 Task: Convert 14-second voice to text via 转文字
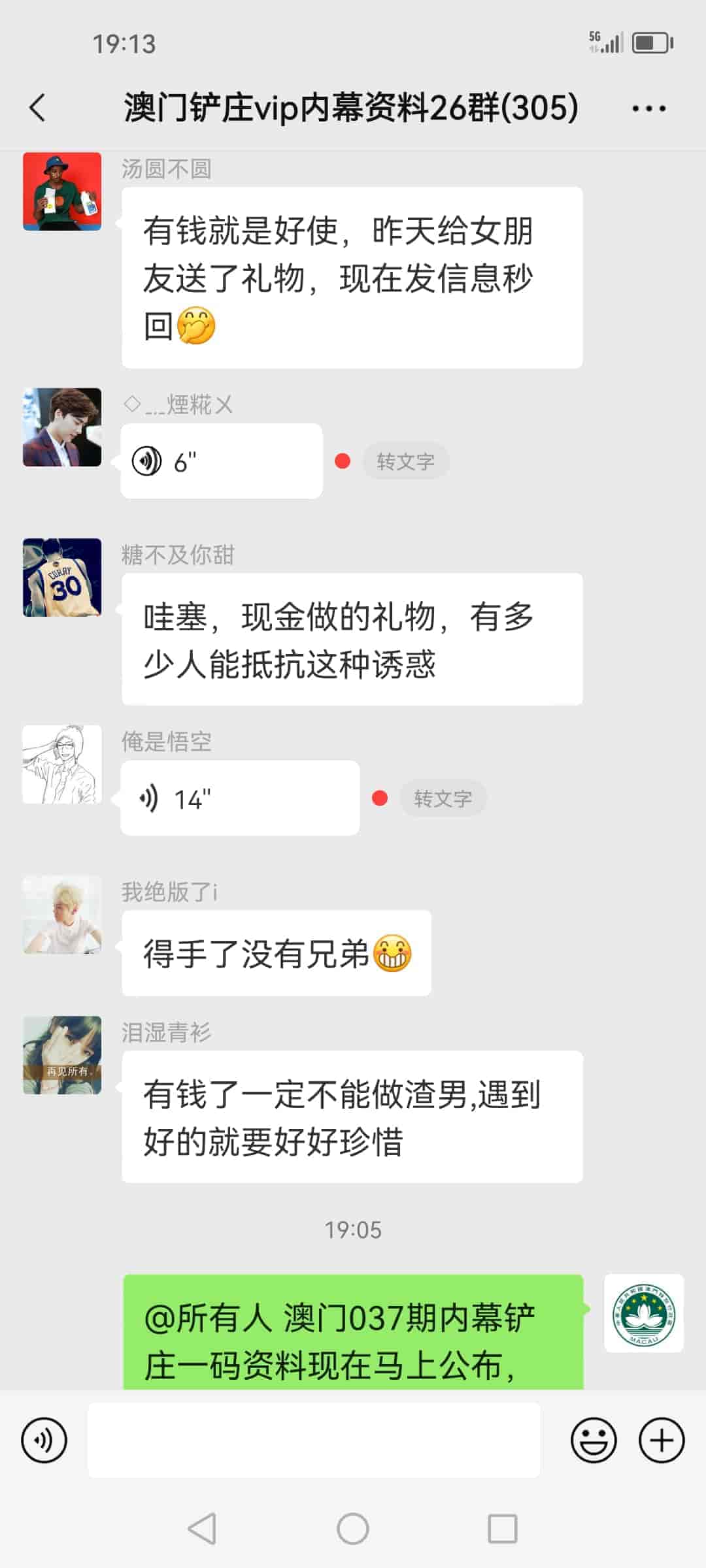tap(443, 798)
